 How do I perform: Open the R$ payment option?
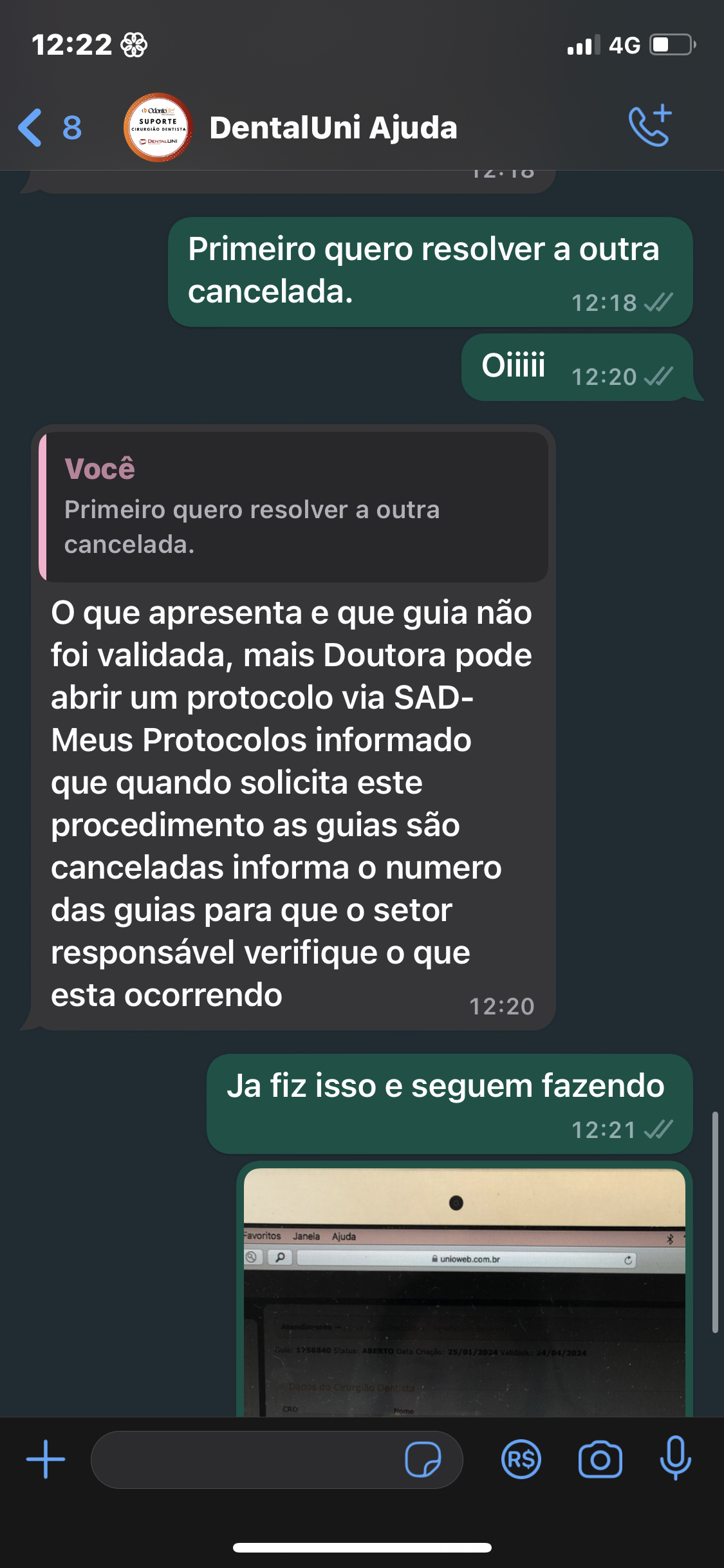point(521,1459)
